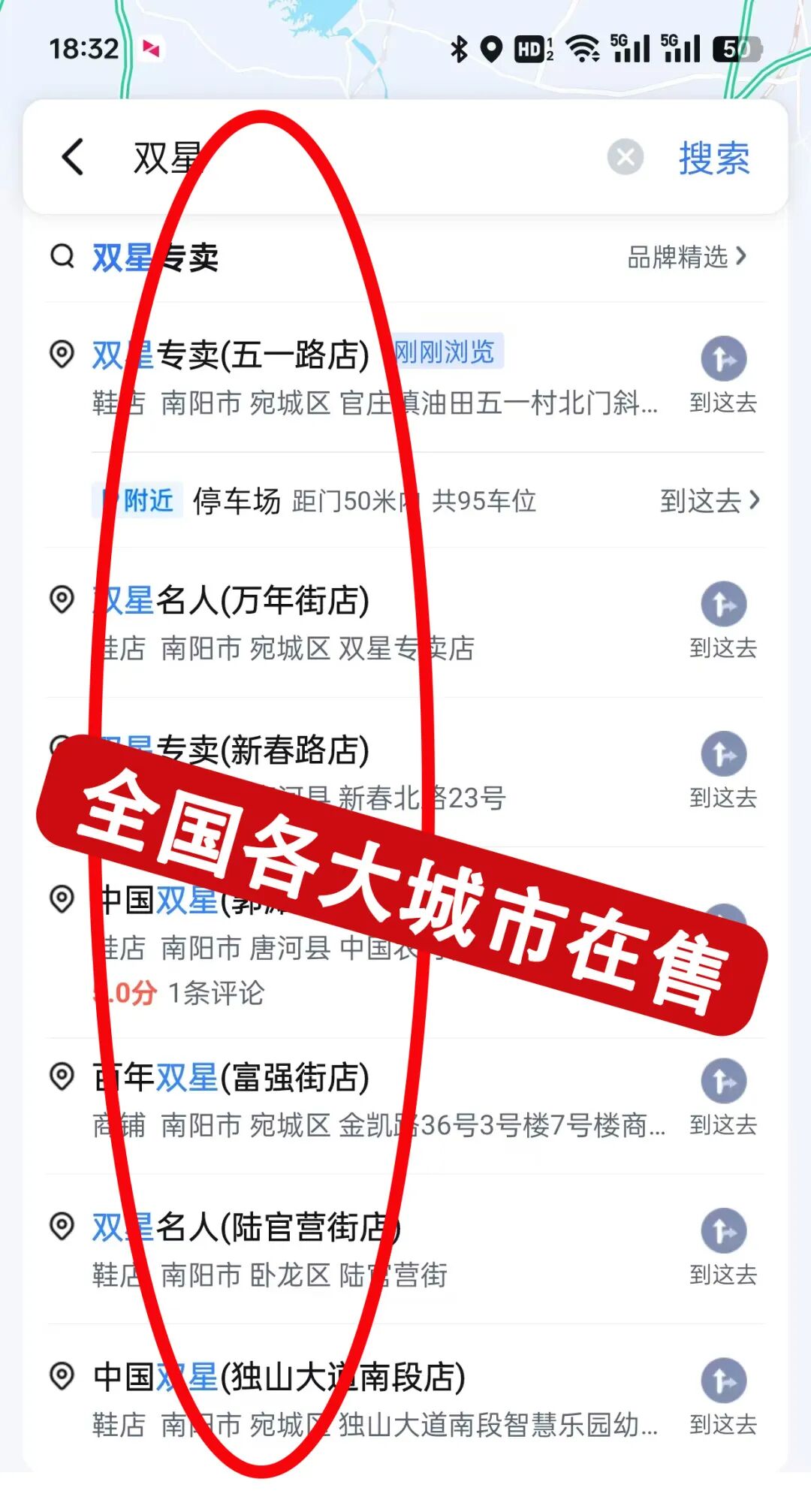Screen dimensions: 811x1512
Task: Tap the location pin beside 双星名人(万年街店)
Action: (x=62, y=599)
